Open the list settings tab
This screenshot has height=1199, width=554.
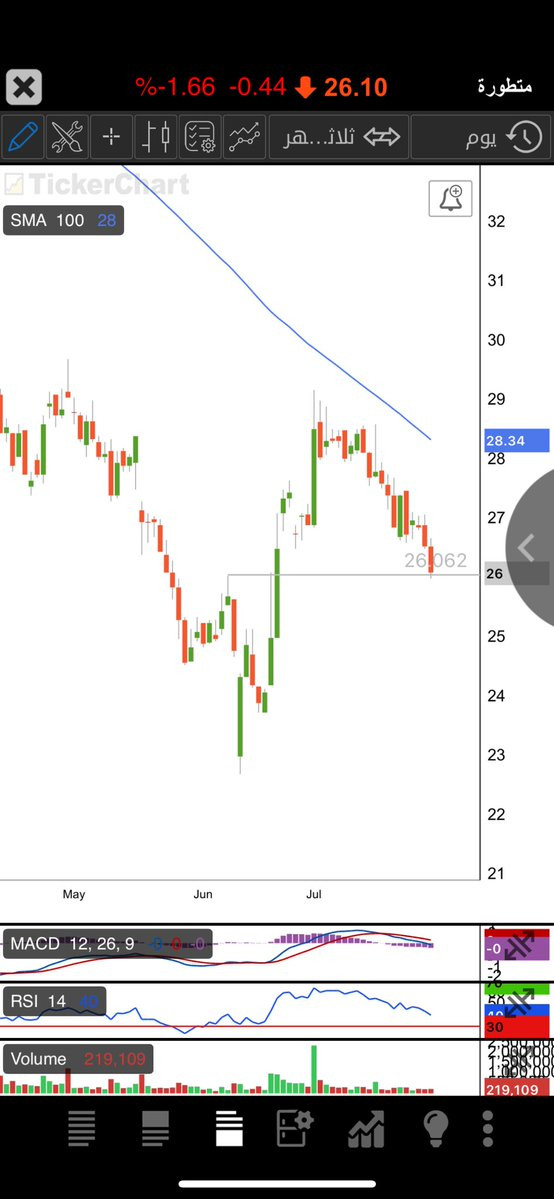(295, 1129)
